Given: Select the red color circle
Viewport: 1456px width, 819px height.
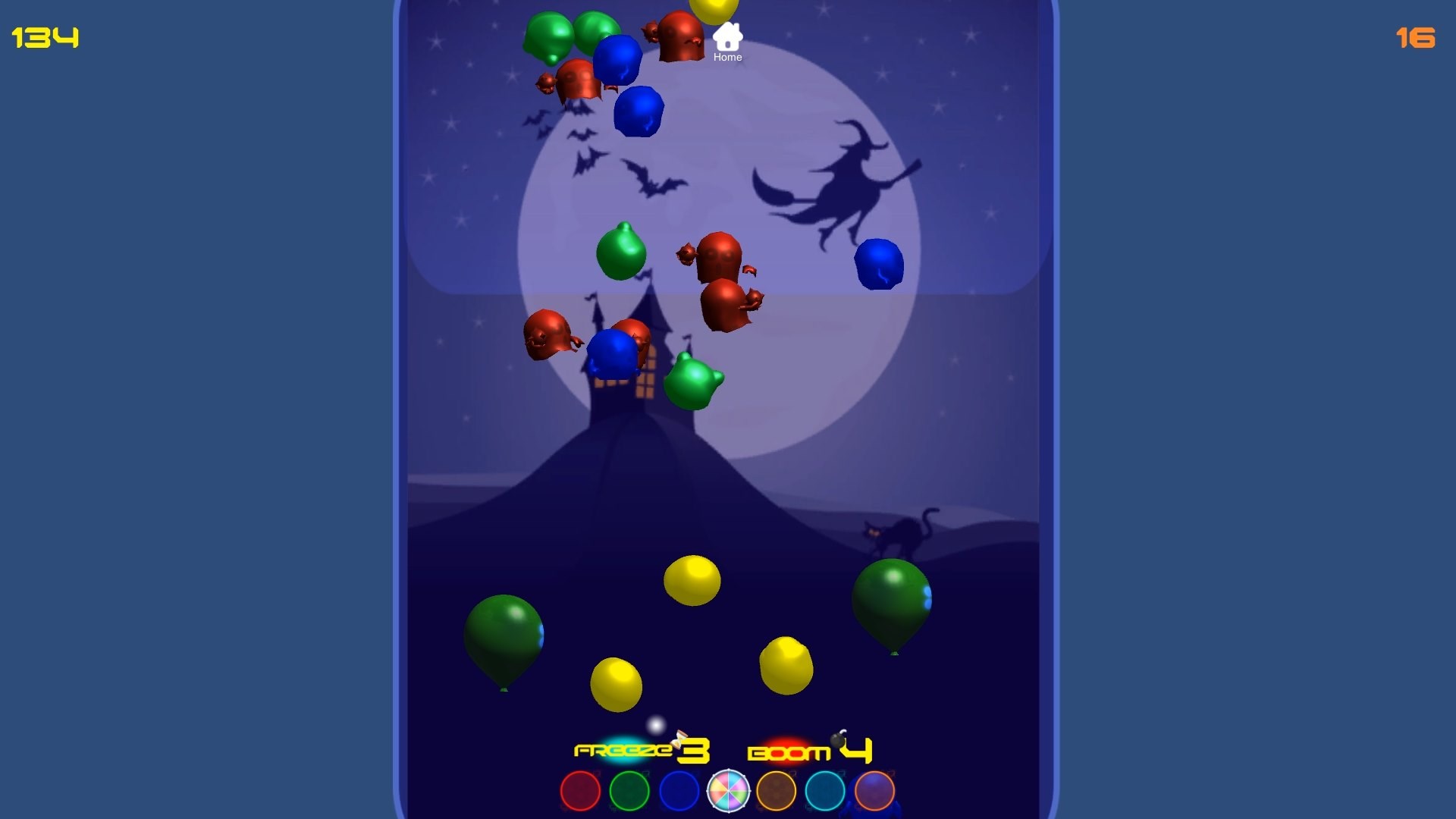Looking at the screenshot, I should coord(580,791).
